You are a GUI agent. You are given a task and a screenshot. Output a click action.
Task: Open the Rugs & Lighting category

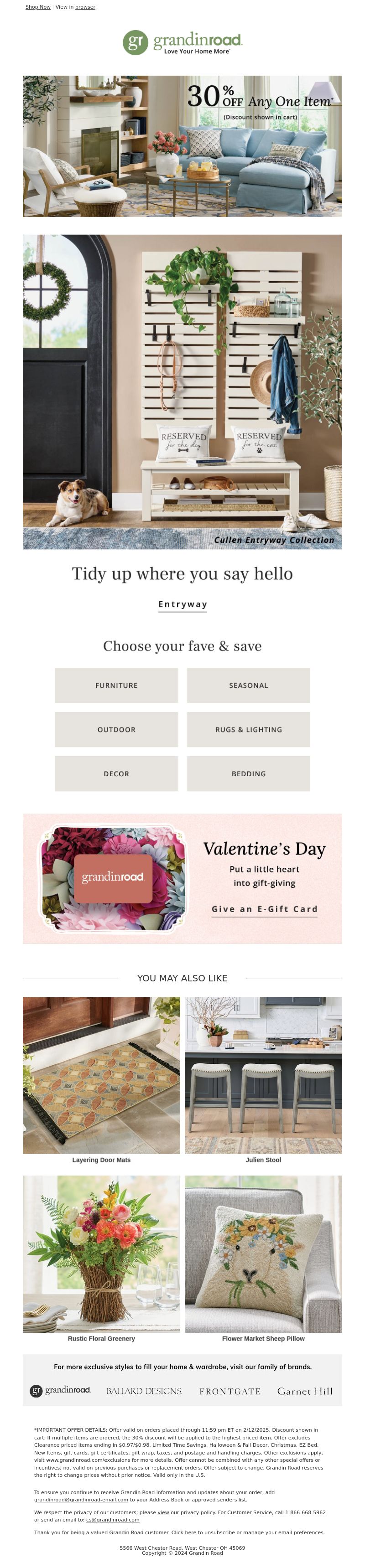click(248, 729)
